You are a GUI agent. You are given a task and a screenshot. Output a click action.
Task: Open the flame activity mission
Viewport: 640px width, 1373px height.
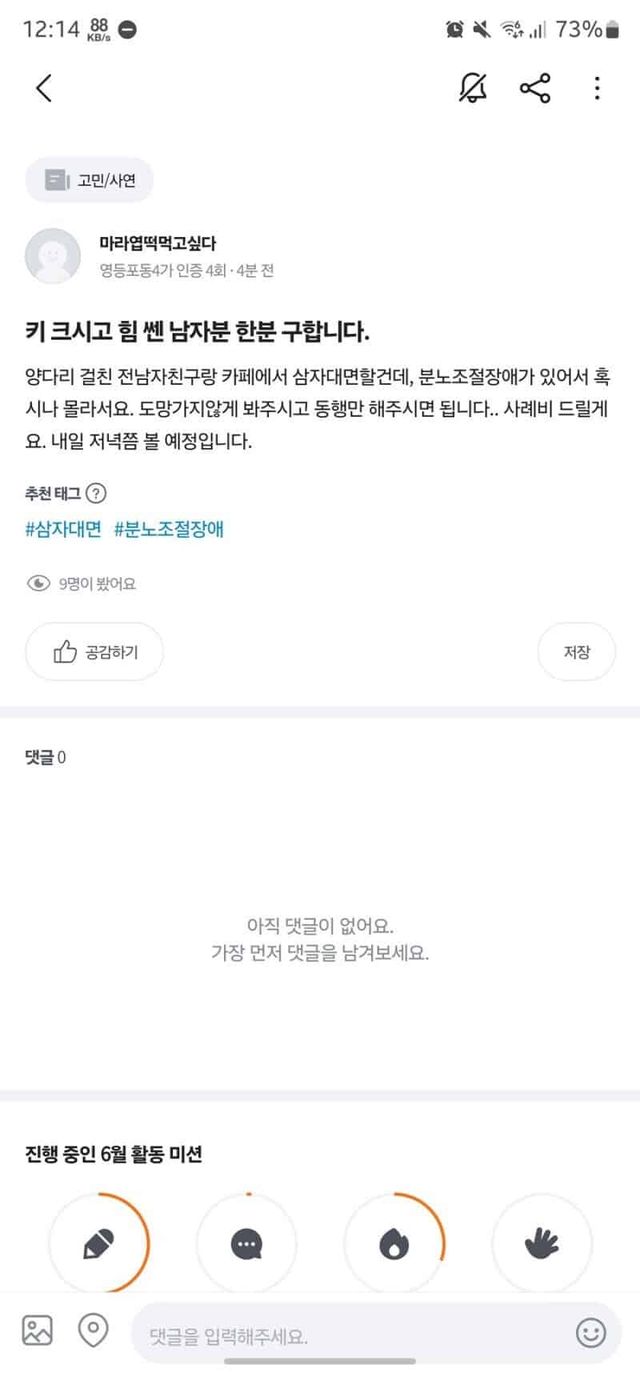tap(394, 1243)
